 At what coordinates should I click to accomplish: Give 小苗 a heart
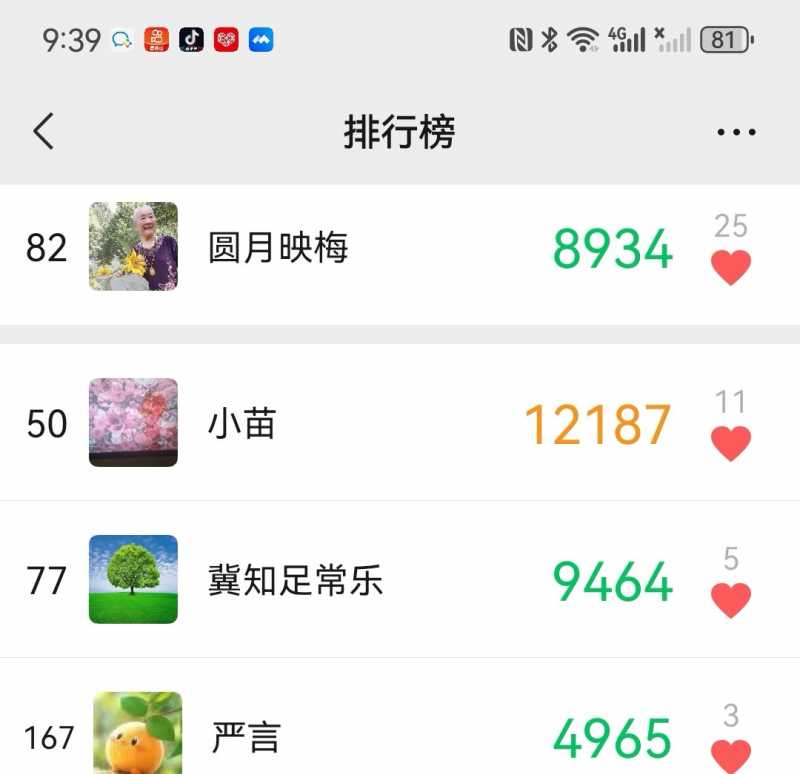click(x=730, y=443)
